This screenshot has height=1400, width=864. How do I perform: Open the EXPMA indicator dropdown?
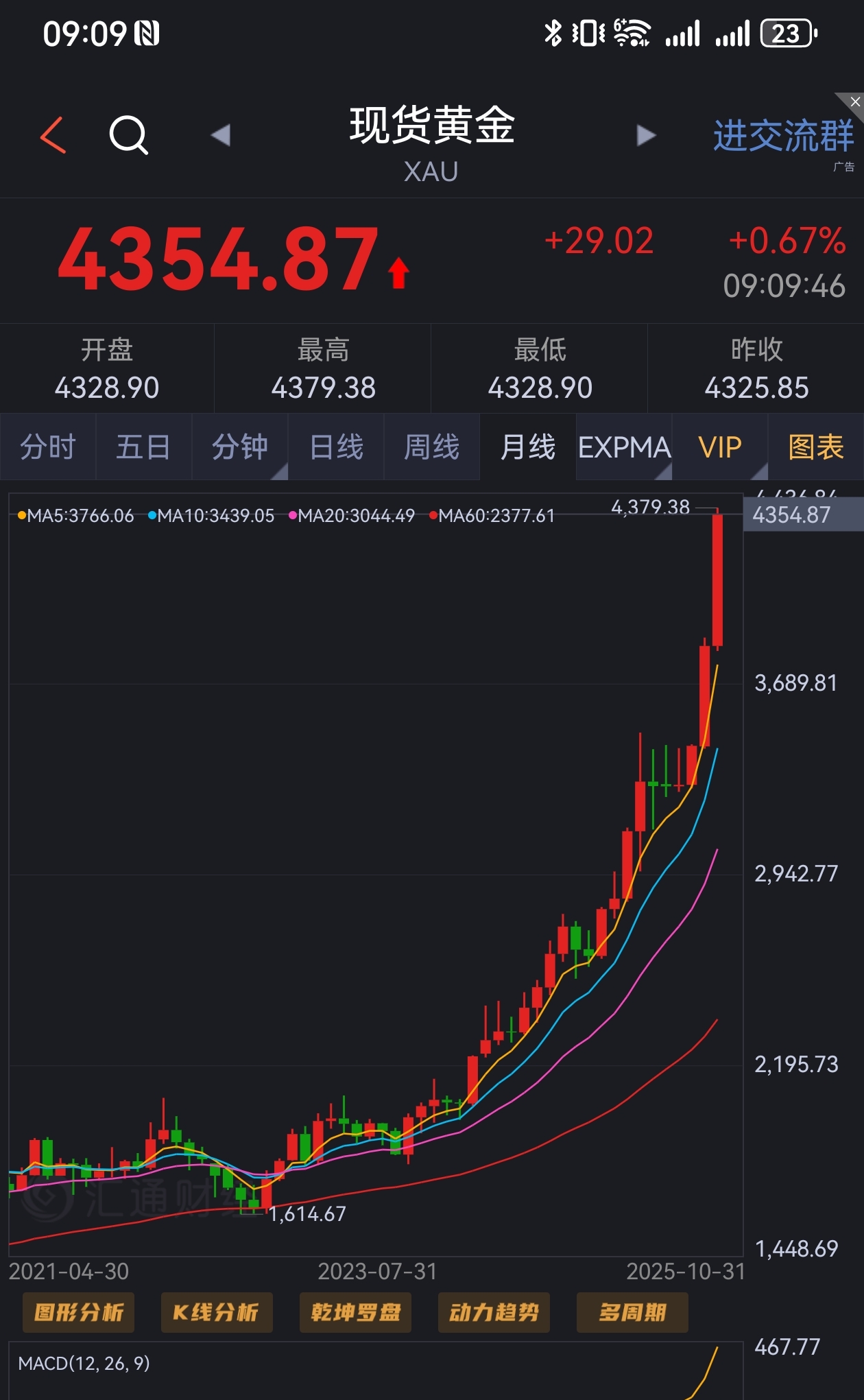click(624, 447)
